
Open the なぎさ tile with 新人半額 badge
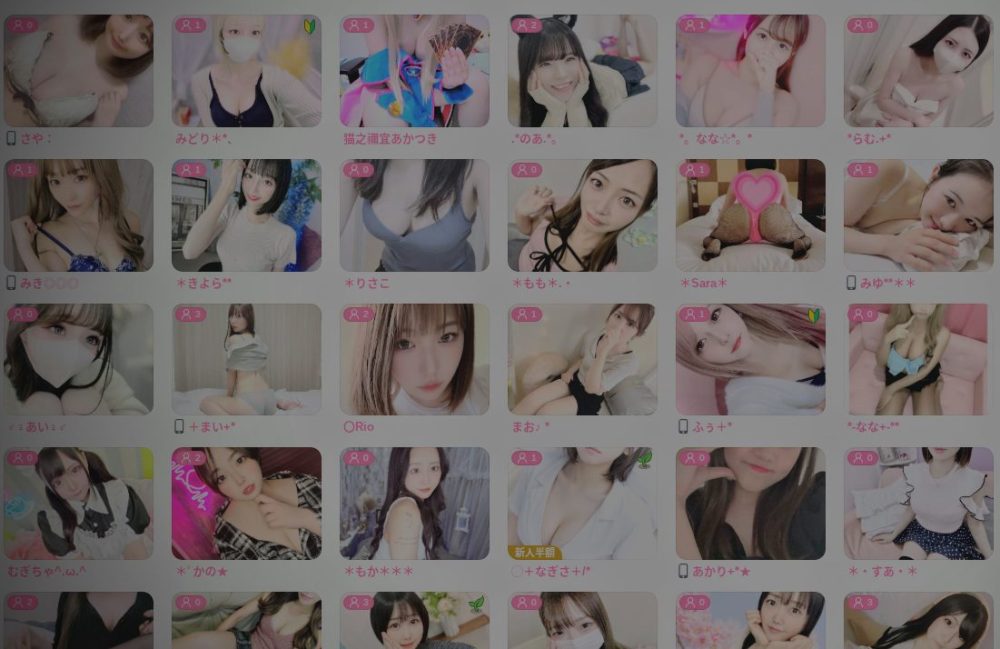(582, 503)
